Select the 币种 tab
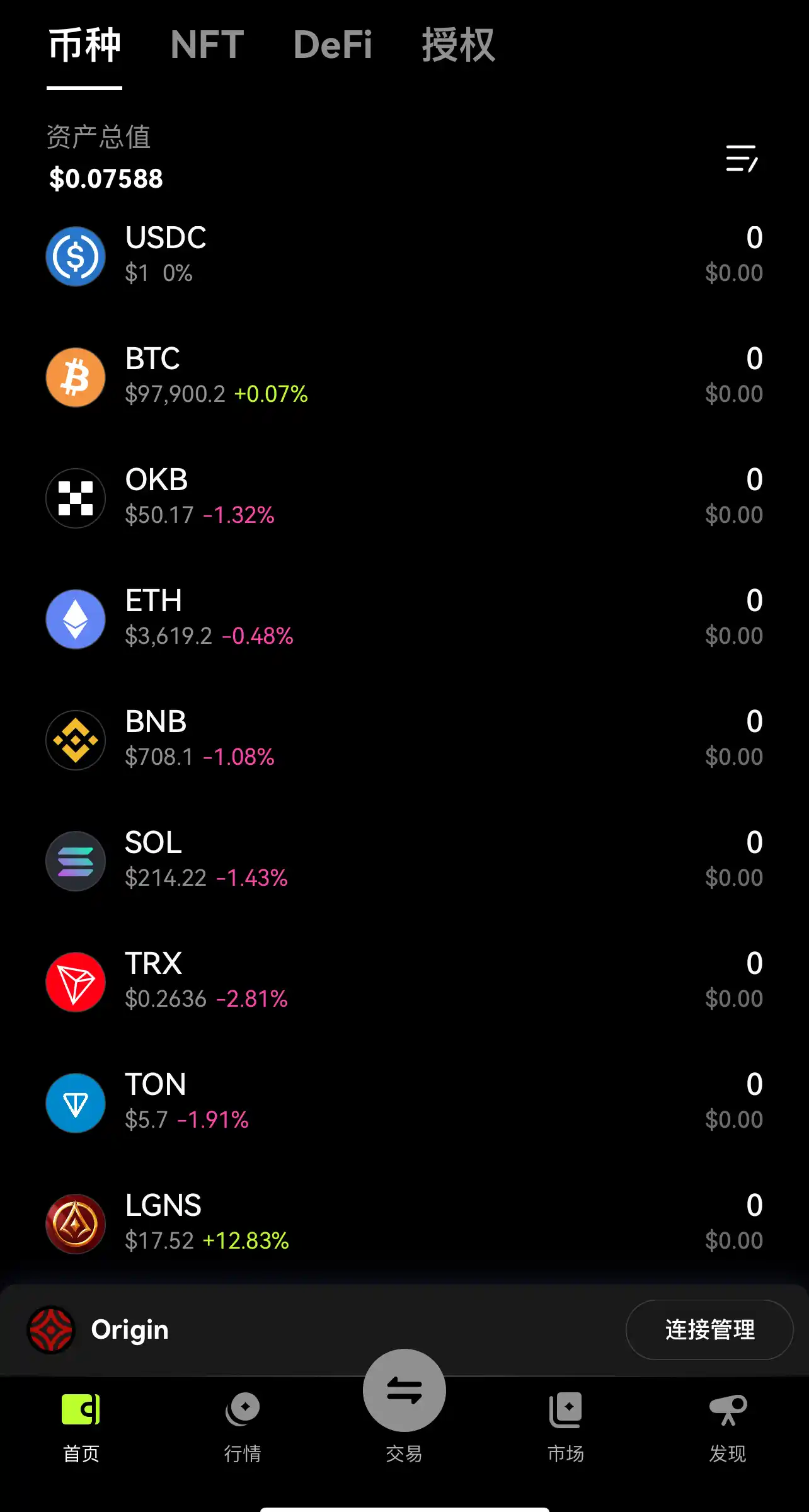This screenshot has width=809, height=1512. 84,45
